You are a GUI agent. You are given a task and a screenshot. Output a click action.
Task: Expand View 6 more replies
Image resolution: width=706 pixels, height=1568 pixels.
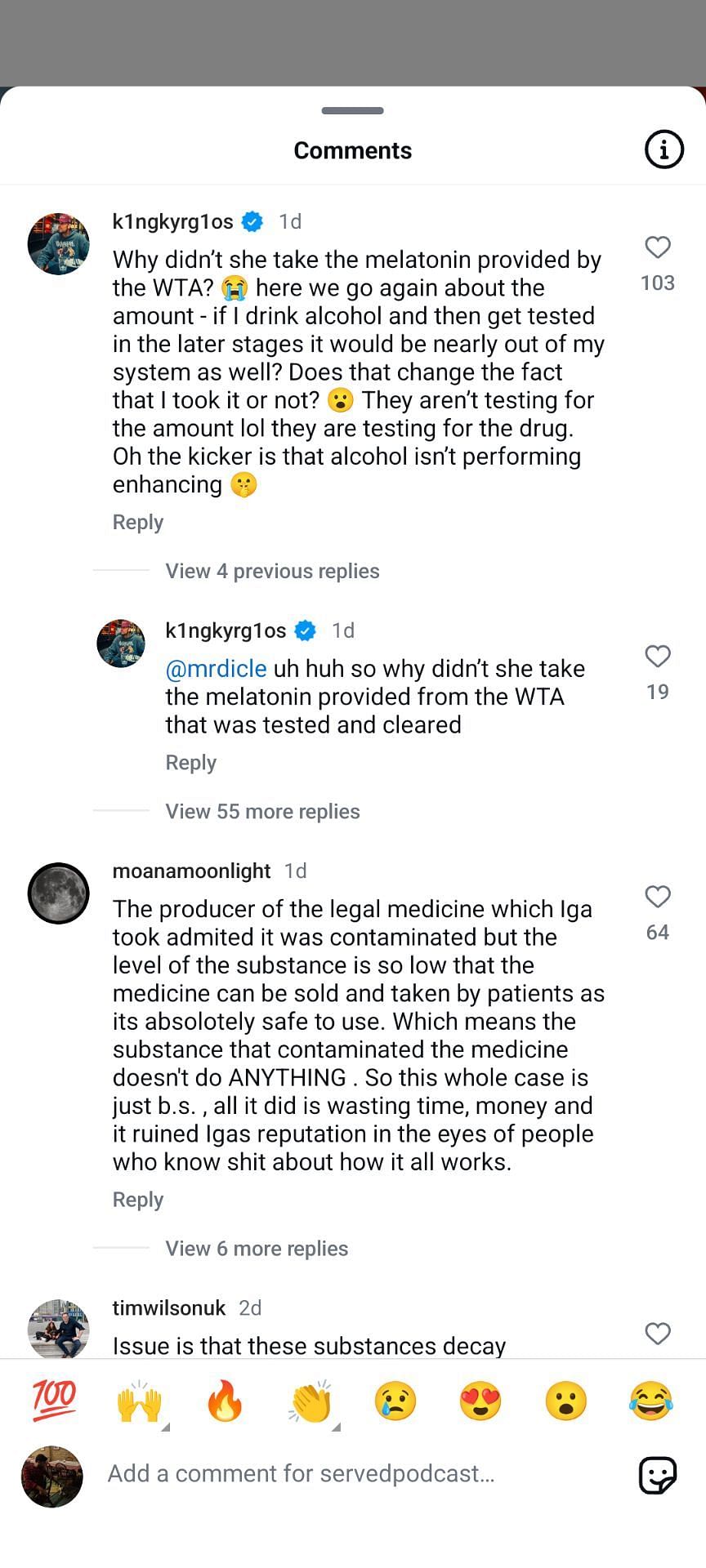257,1249
